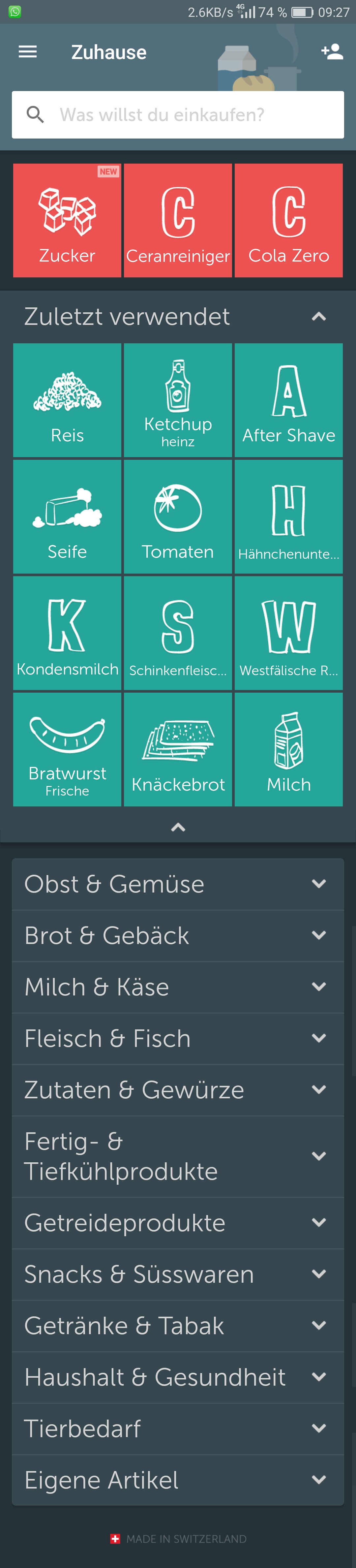
Task: Expand the Obst & Gemüse category
Action: (x=178, y=884)
